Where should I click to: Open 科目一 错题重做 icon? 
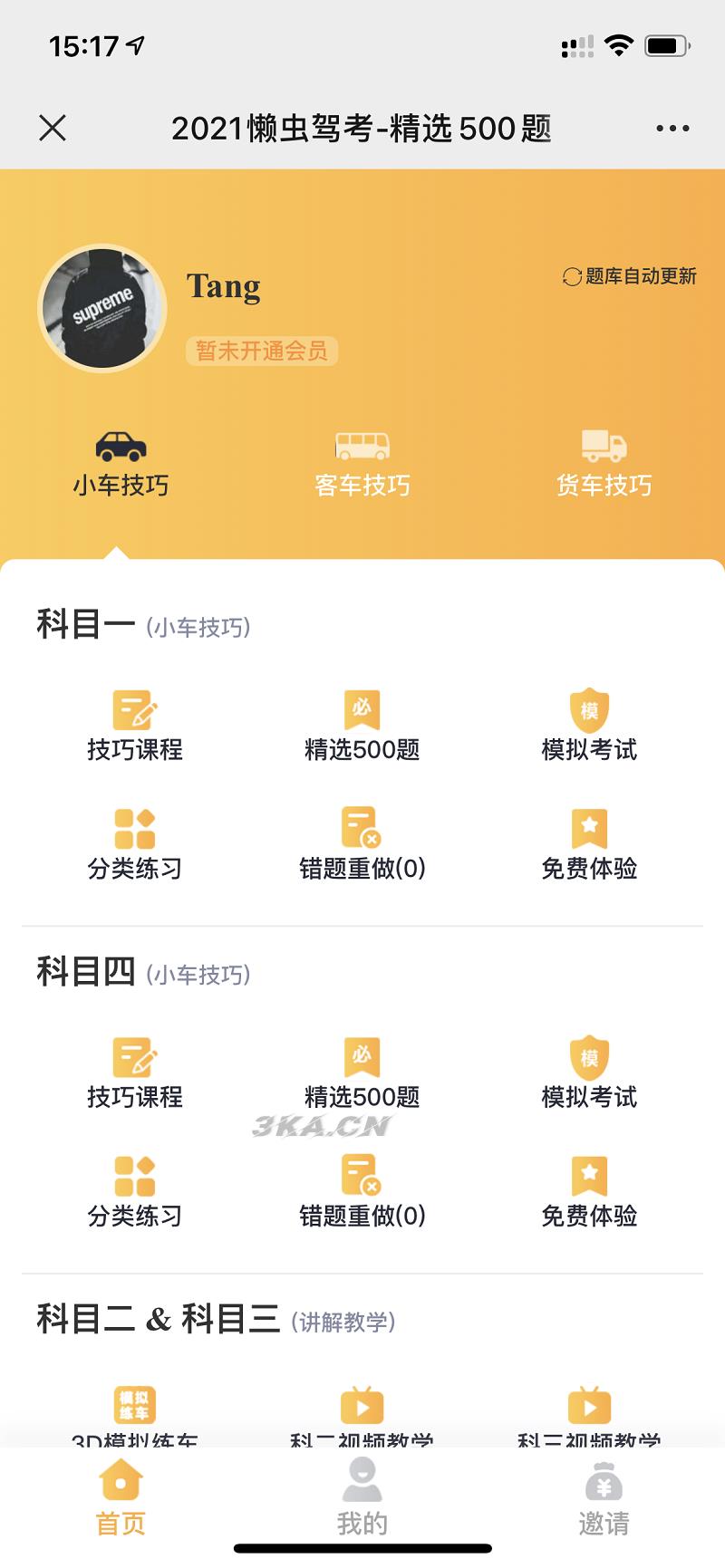click(362, 829)
